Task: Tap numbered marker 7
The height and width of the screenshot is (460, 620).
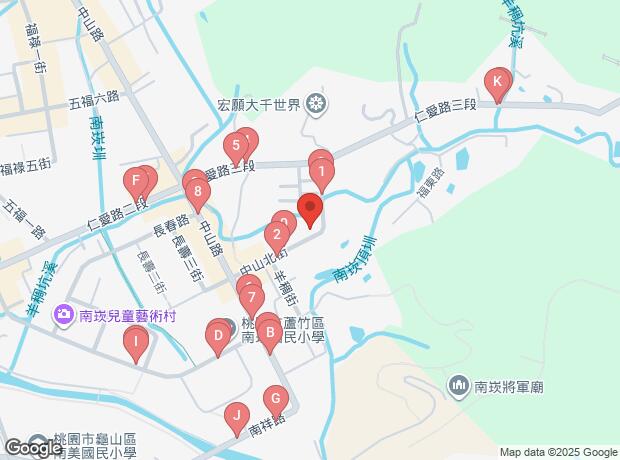Action: (x=252, y=297)
